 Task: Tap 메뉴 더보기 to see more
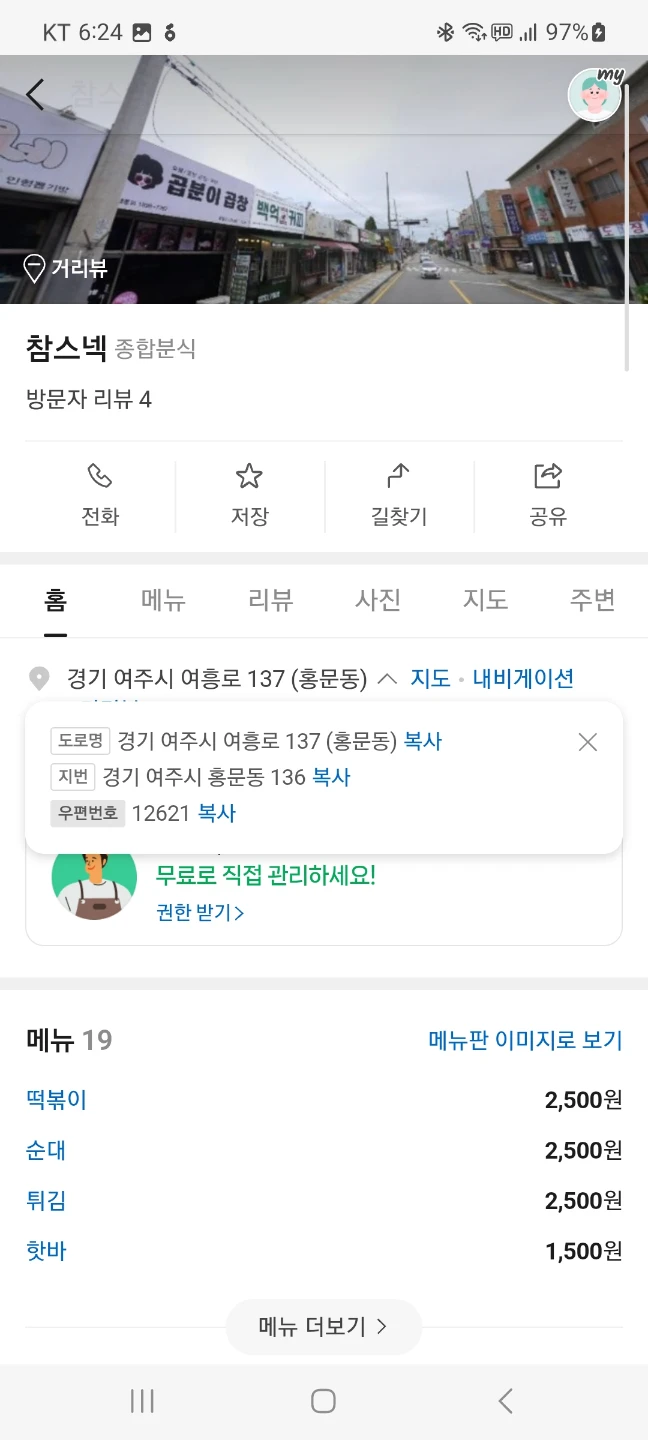(x=324, y=1327)
